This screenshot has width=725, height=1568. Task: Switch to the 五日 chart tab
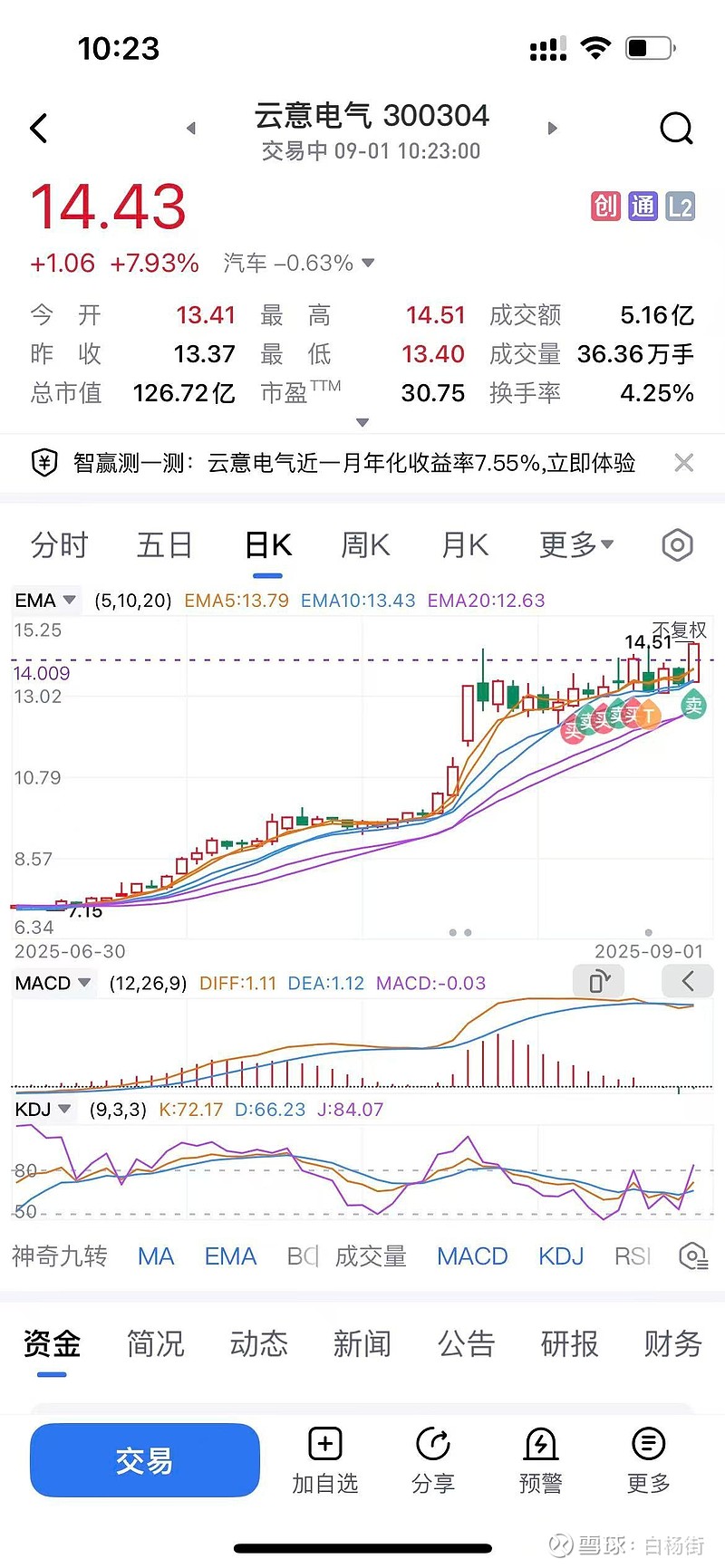click(165, 545)
